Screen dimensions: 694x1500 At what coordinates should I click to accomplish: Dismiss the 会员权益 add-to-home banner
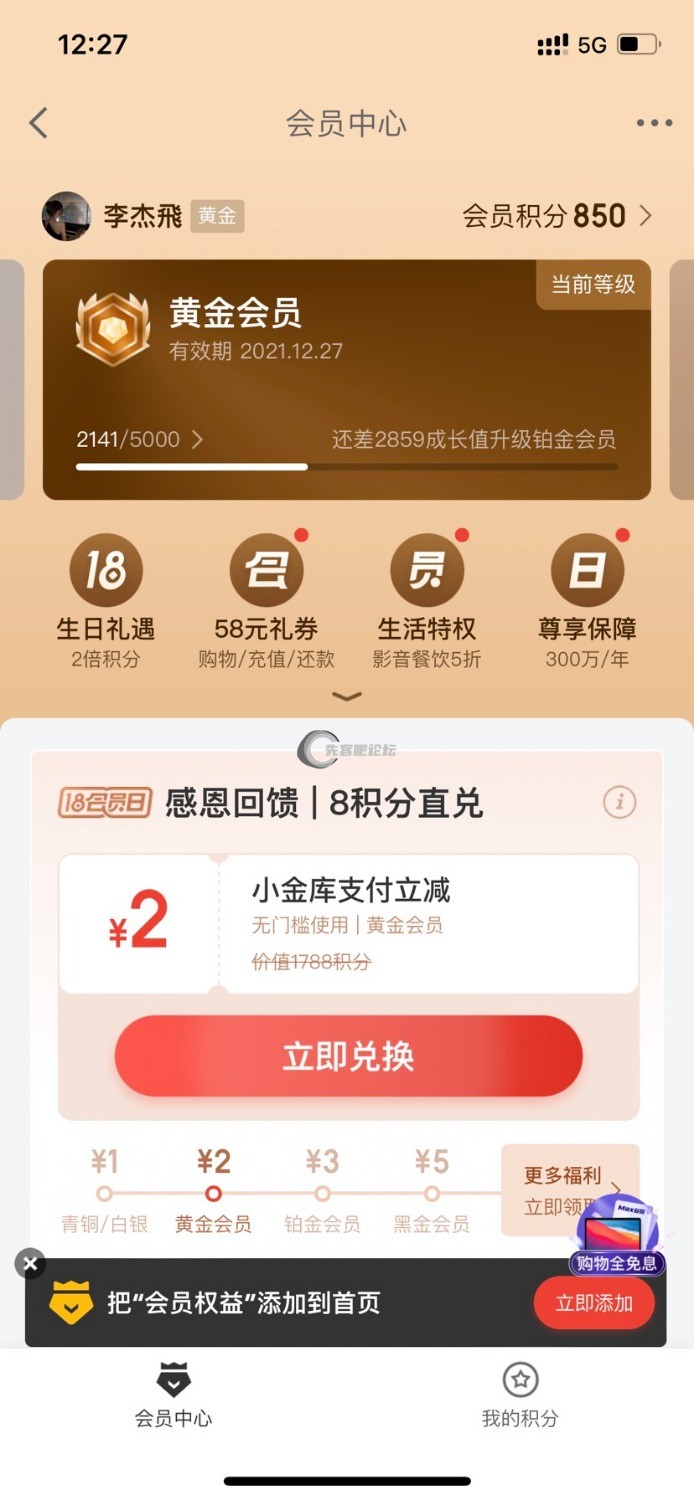click(x=30, y=1264)
